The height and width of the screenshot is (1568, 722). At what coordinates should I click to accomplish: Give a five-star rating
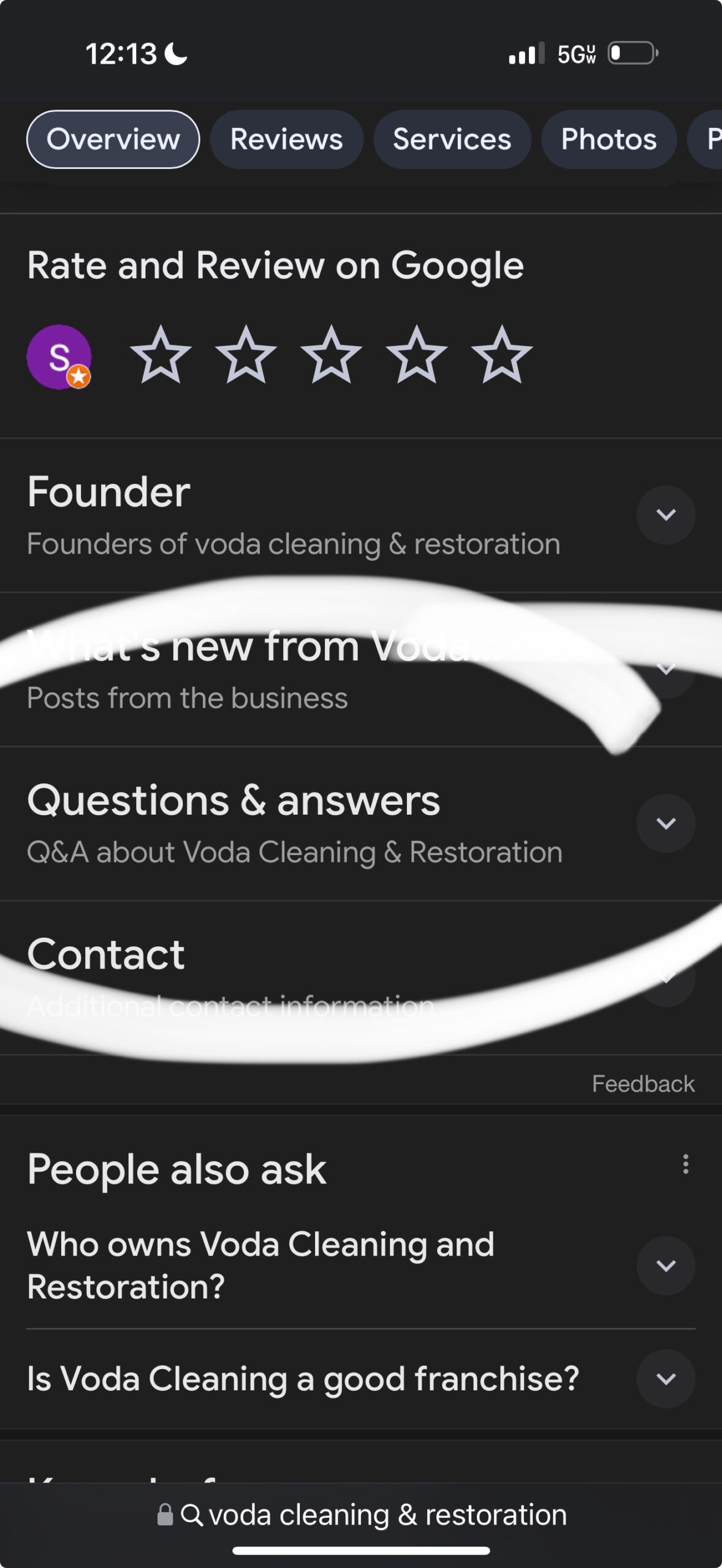pos(501,355)
